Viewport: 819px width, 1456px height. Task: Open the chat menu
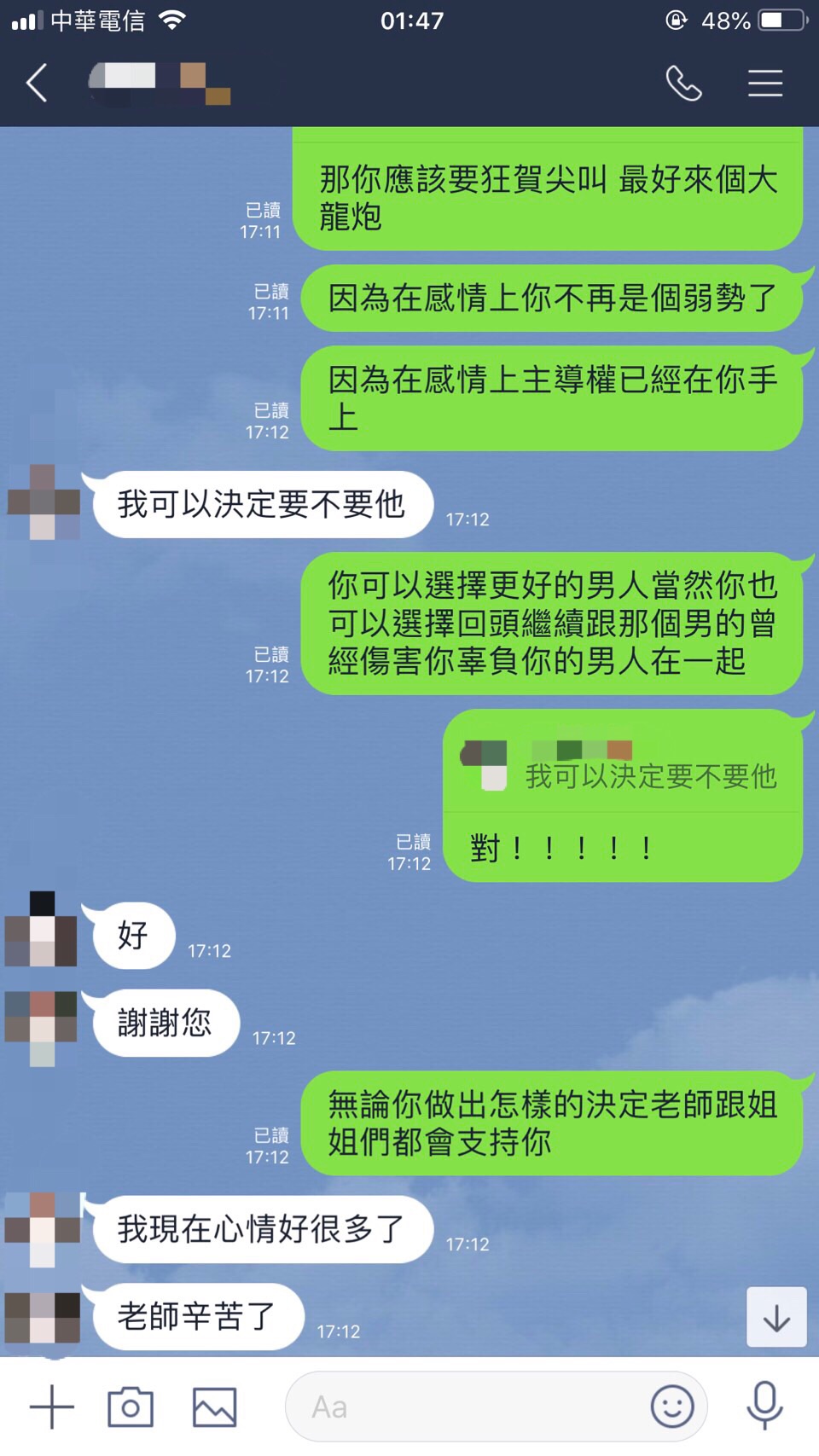(764, 84)
